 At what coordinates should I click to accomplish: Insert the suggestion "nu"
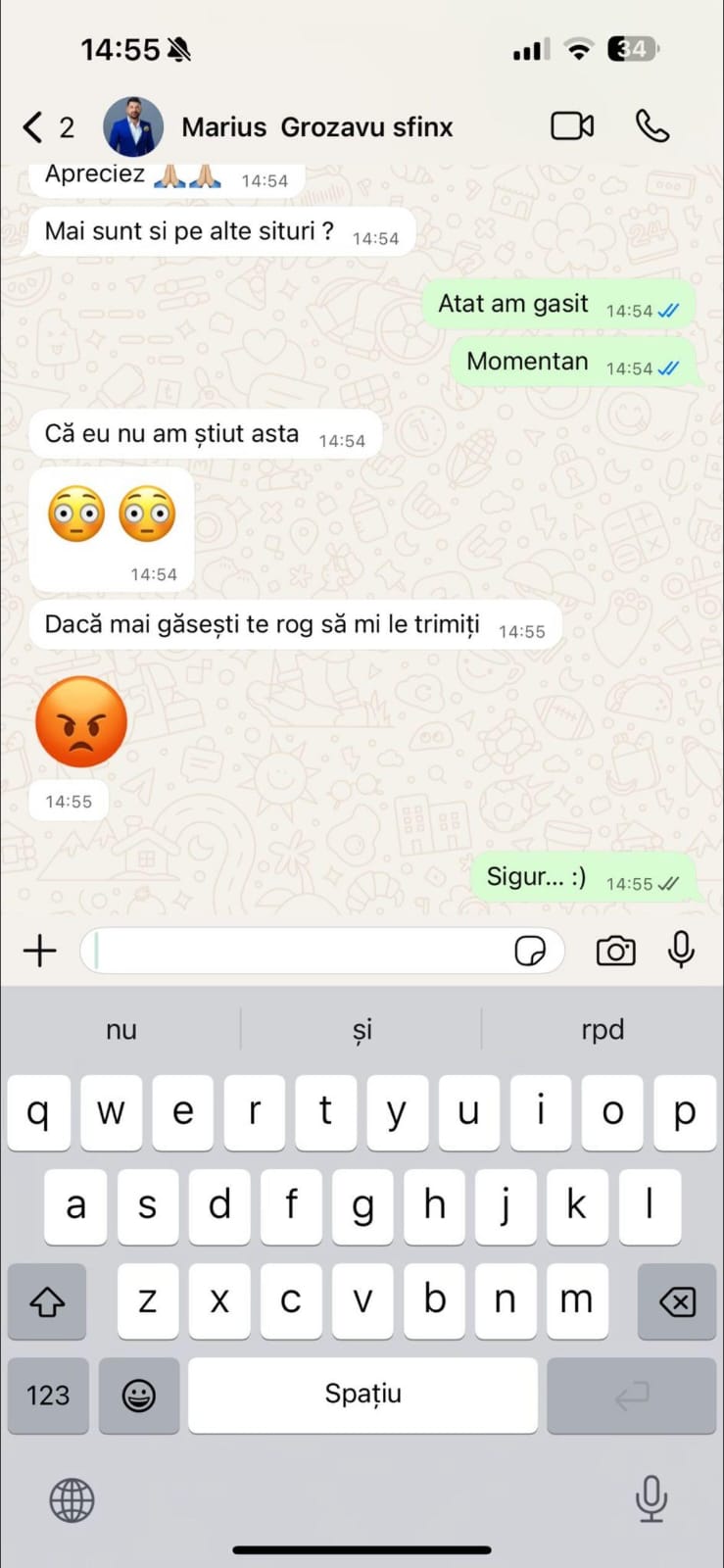coord(121,1030)
